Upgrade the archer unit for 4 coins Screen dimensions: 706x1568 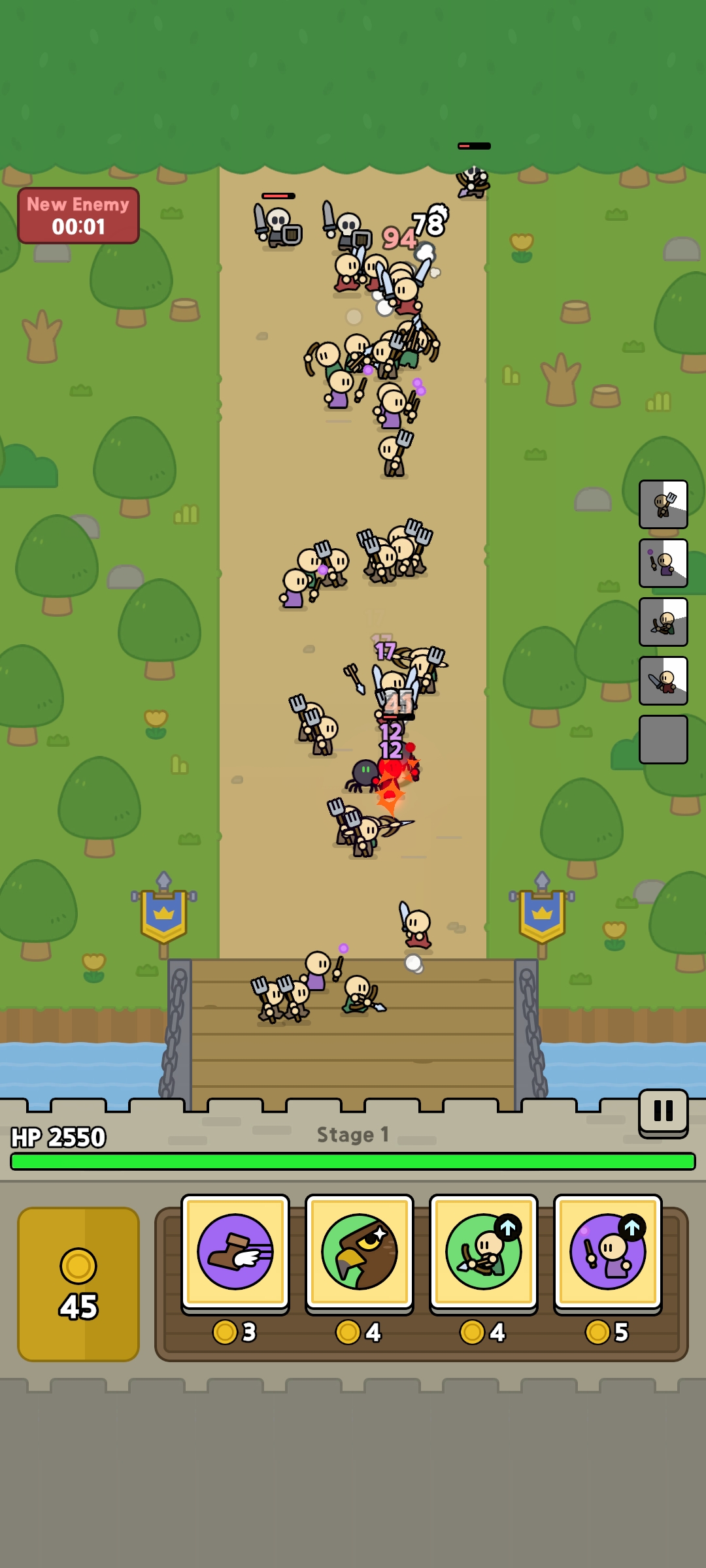pyautogui.click(x=484, y=1252)
